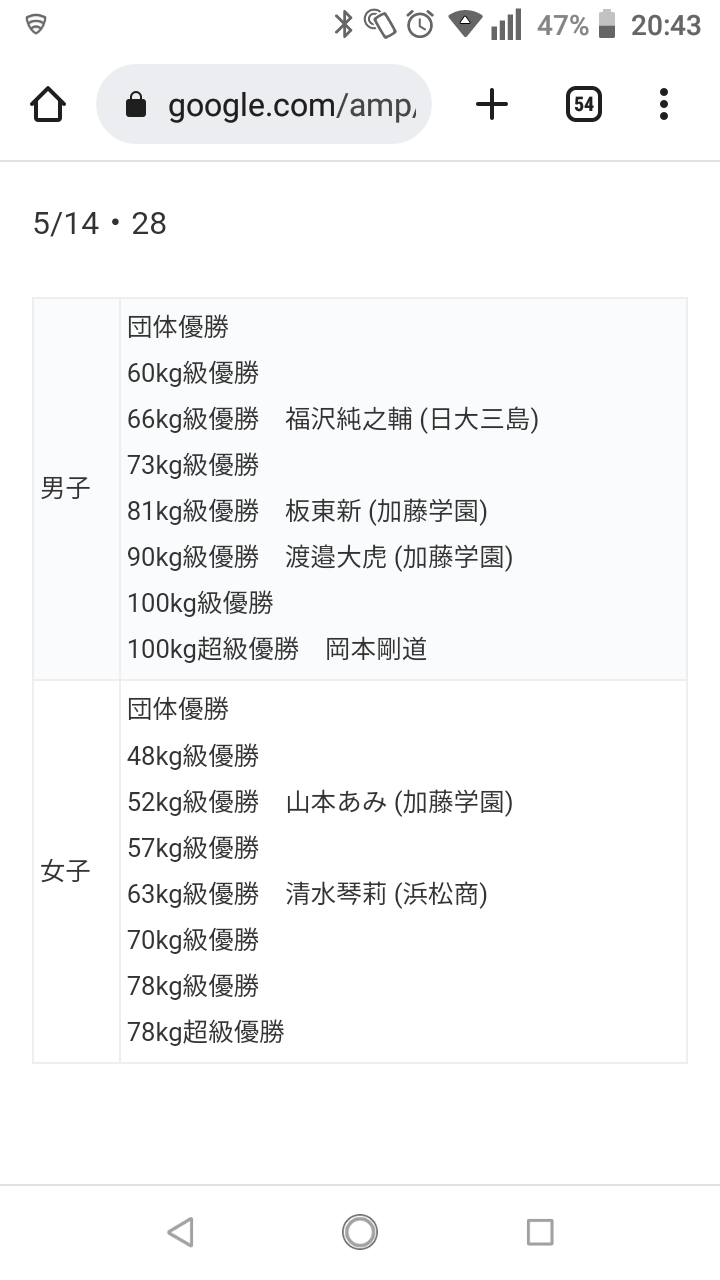Screen dimensions: 720x1280
Task: Tap the system back button
Action: coord(180,1232)
